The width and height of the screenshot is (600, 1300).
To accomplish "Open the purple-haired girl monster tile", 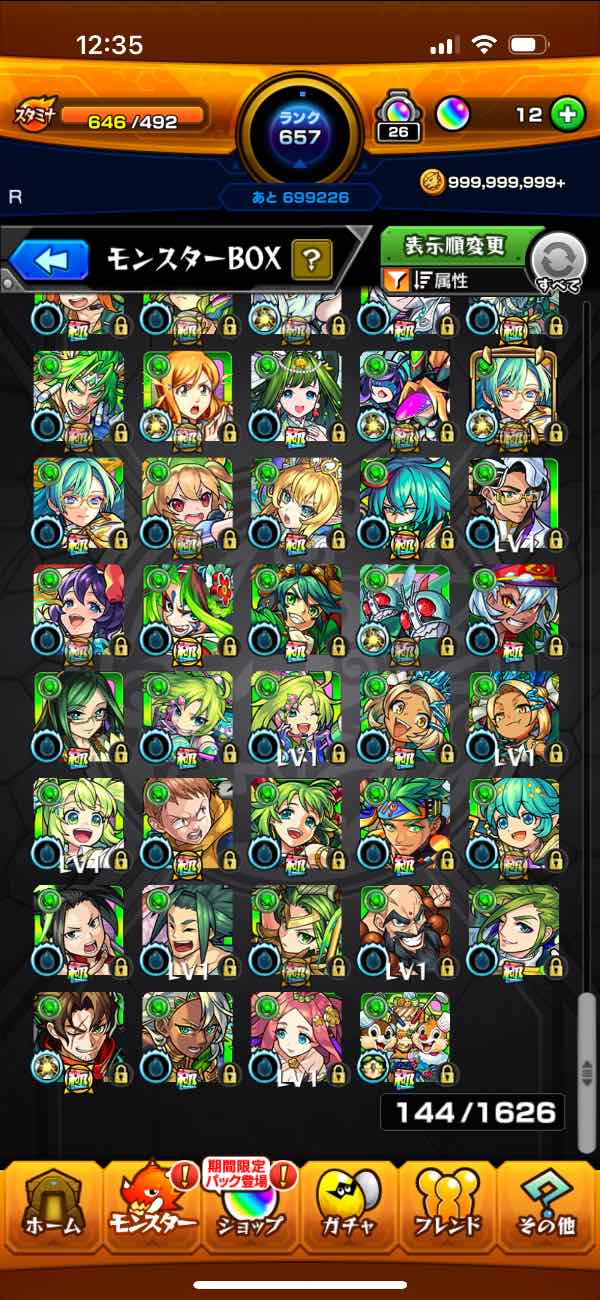I will [x=78, y=608].
